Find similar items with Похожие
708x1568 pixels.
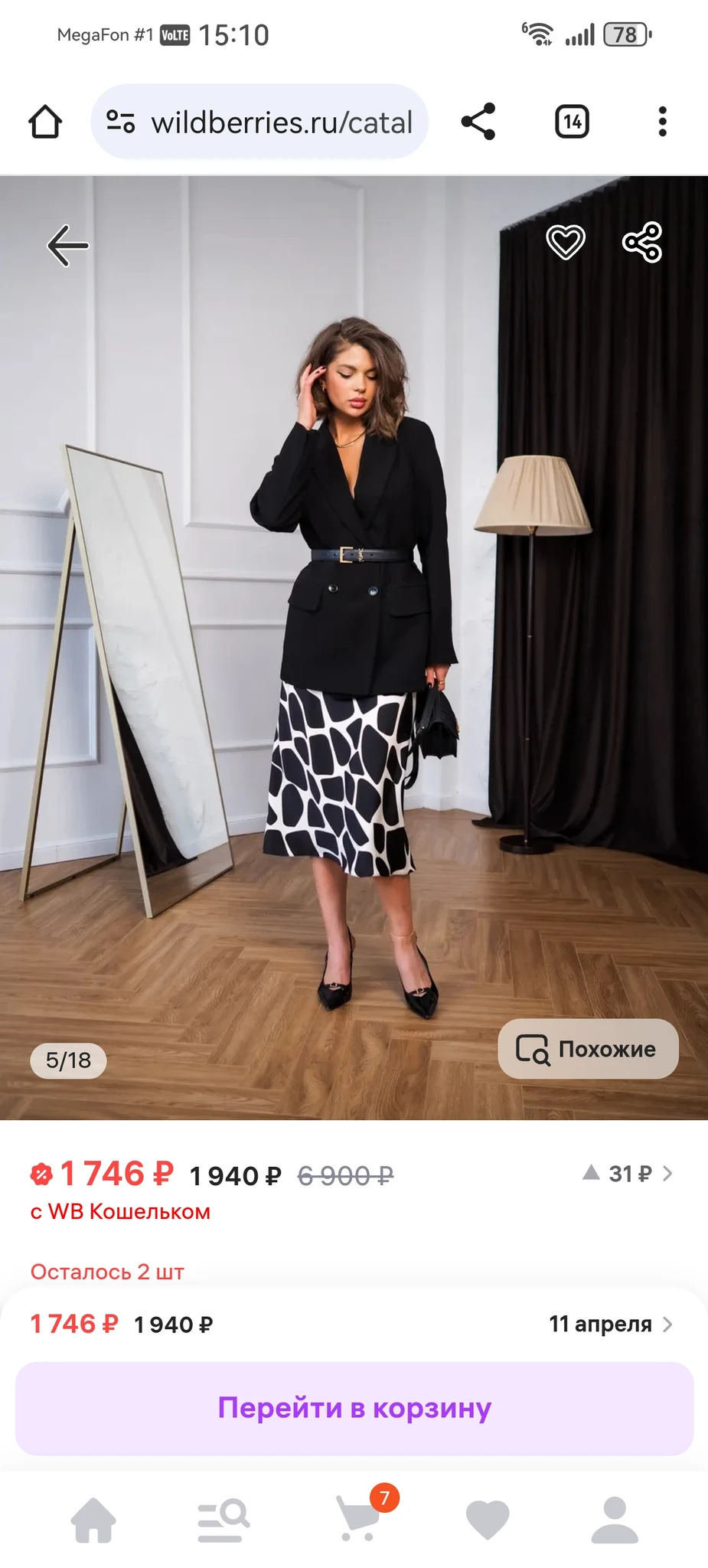coord(588,1049)
